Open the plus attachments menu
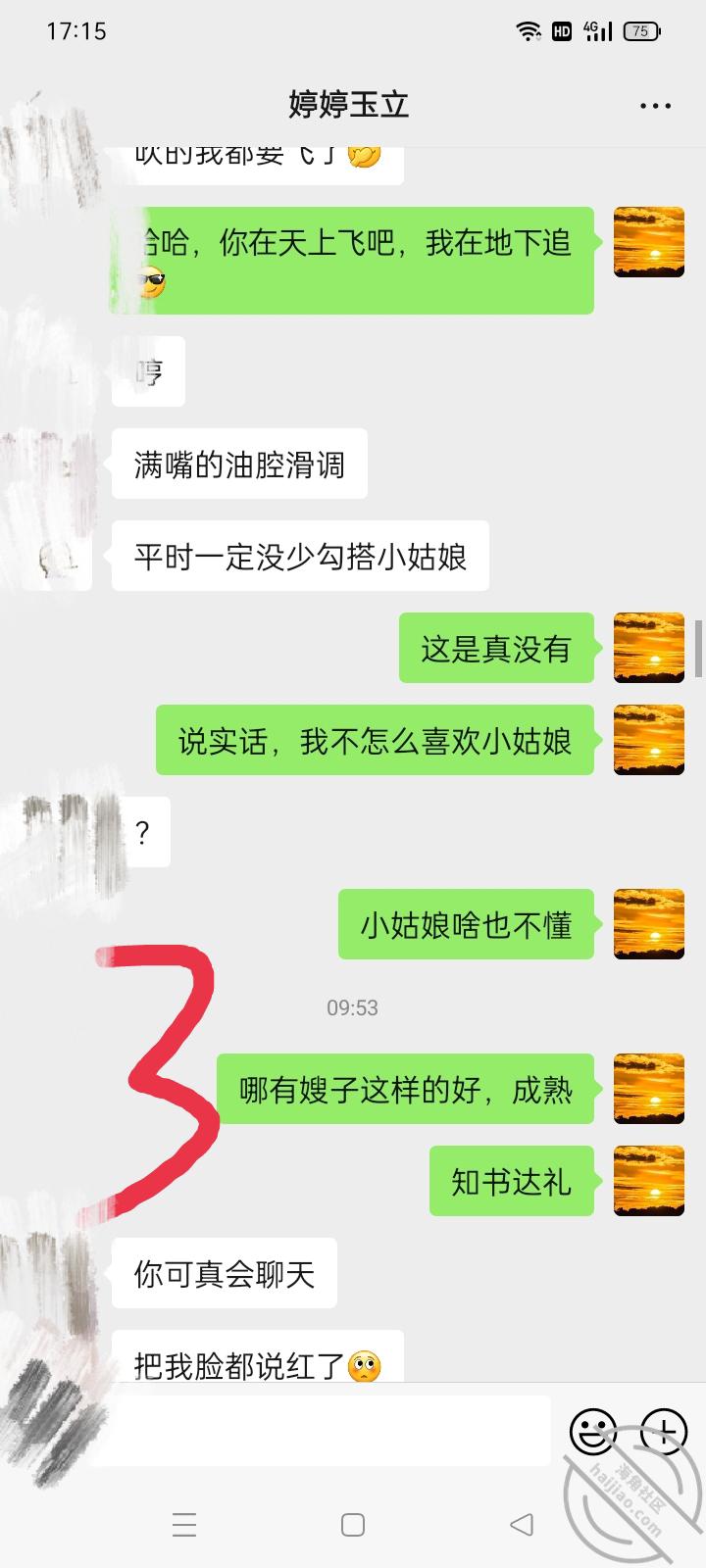 coord(664,1432)
